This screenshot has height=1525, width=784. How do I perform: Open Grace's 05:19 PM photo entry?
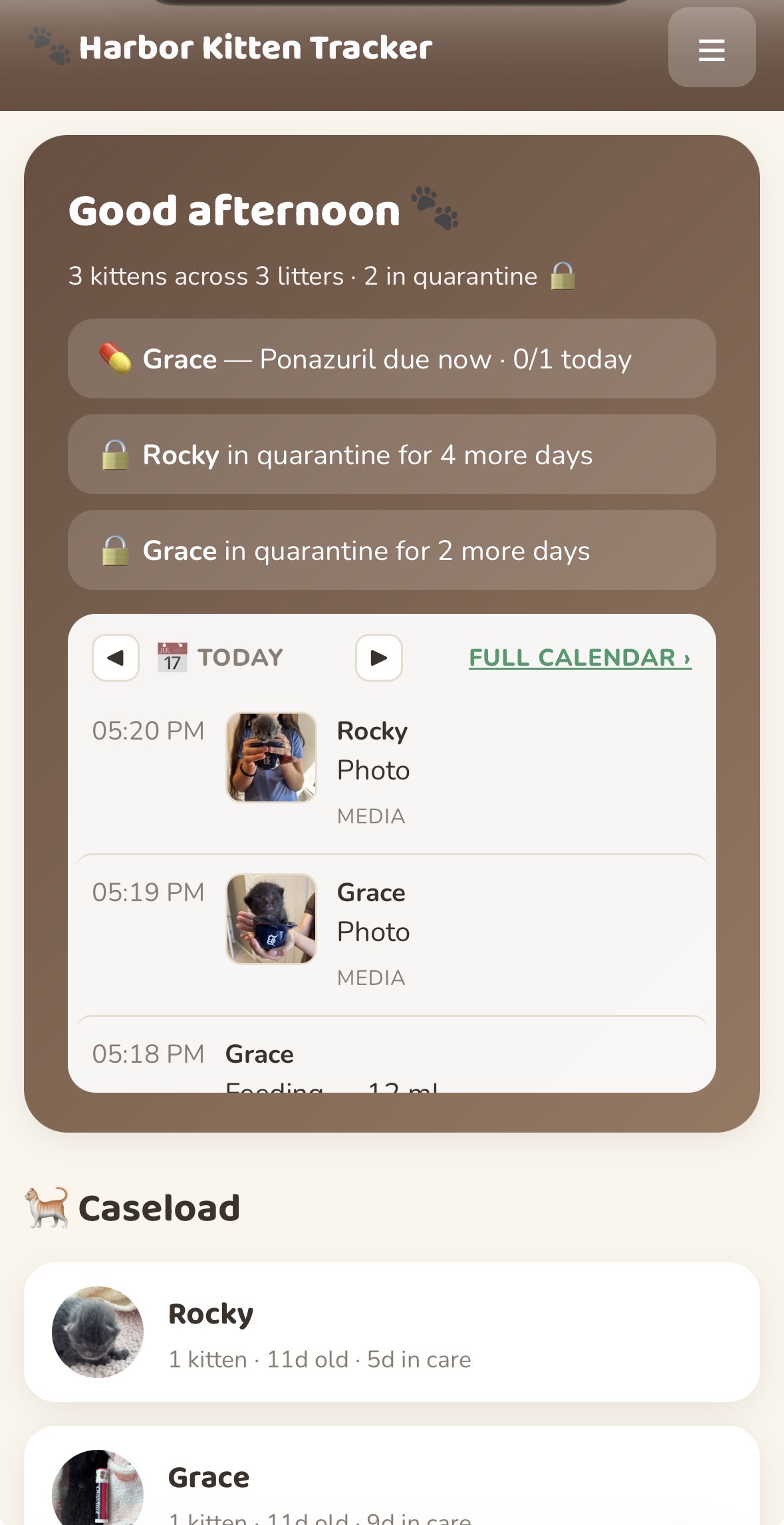point(392,934)
